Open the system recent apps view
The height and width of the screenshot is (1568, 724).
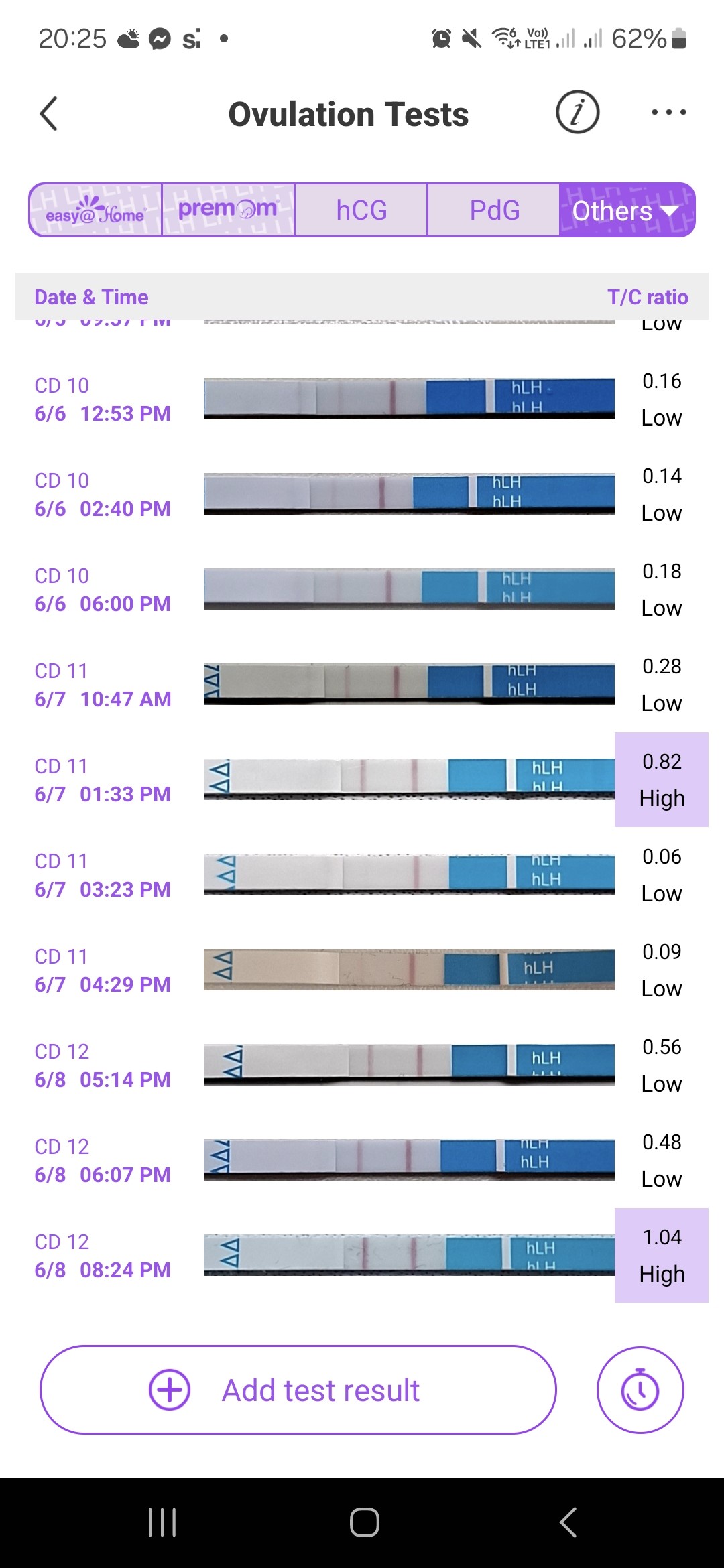coord(162,1522)
